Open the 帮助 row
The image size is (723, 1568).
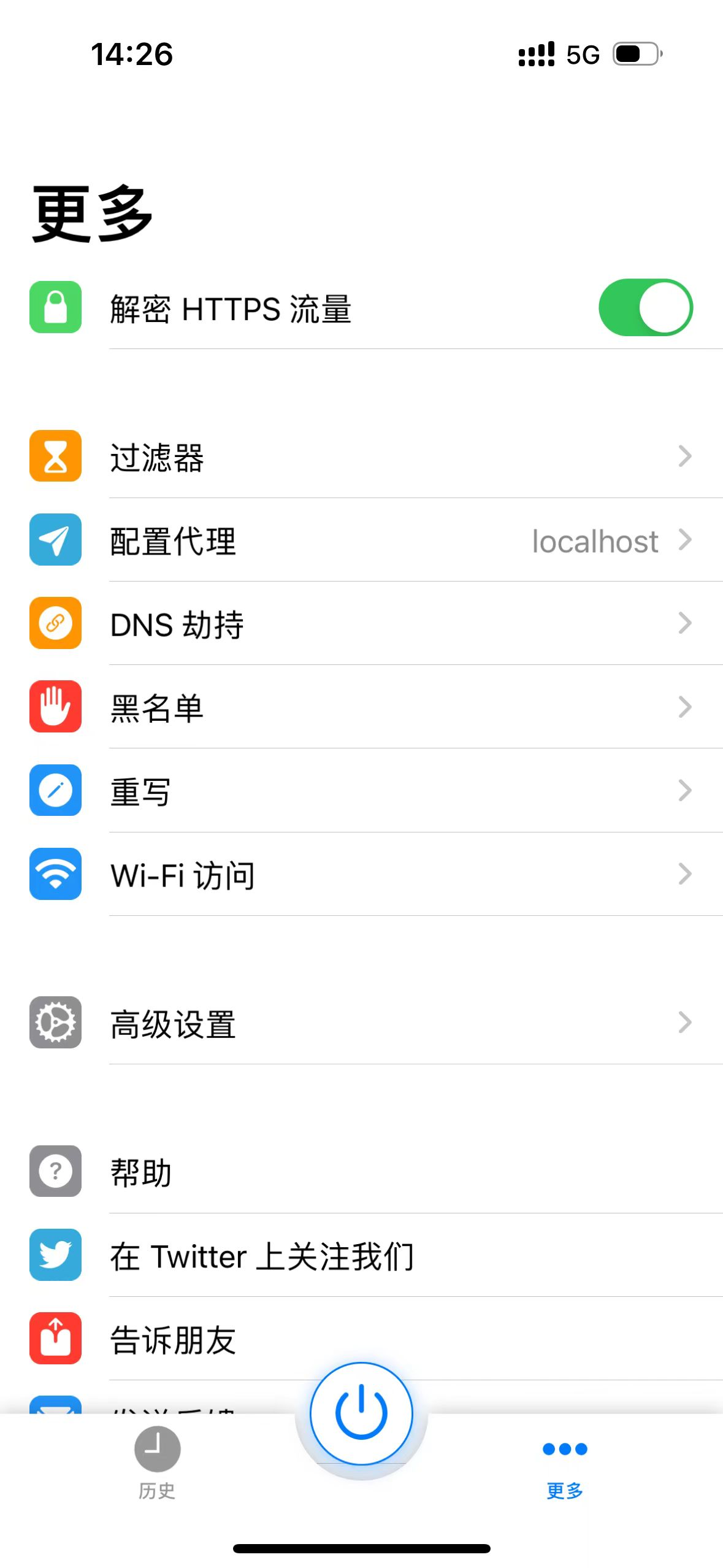click(x=362, y=1172)
